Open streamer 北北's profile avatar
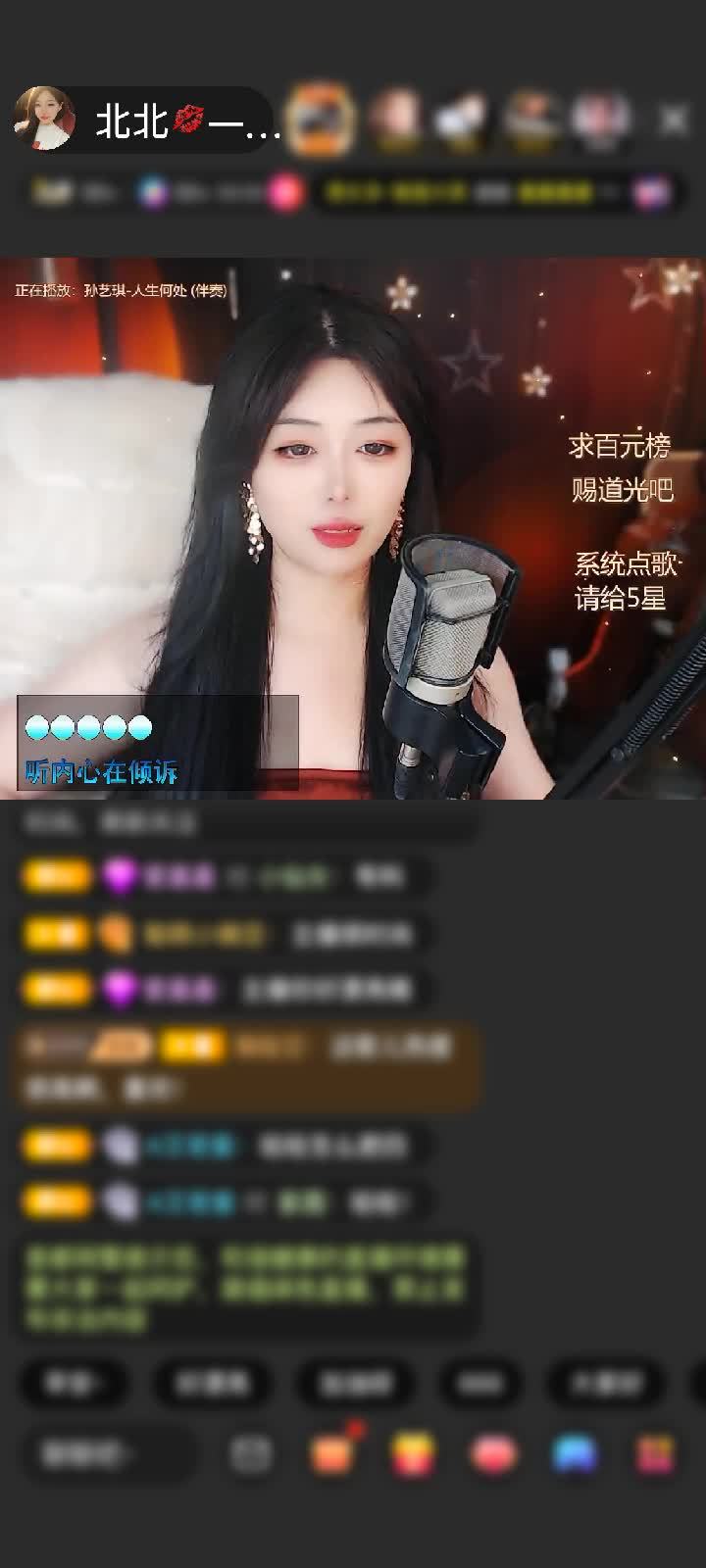The width and height of the screenshot is (706, 1568). pos(43,120)
